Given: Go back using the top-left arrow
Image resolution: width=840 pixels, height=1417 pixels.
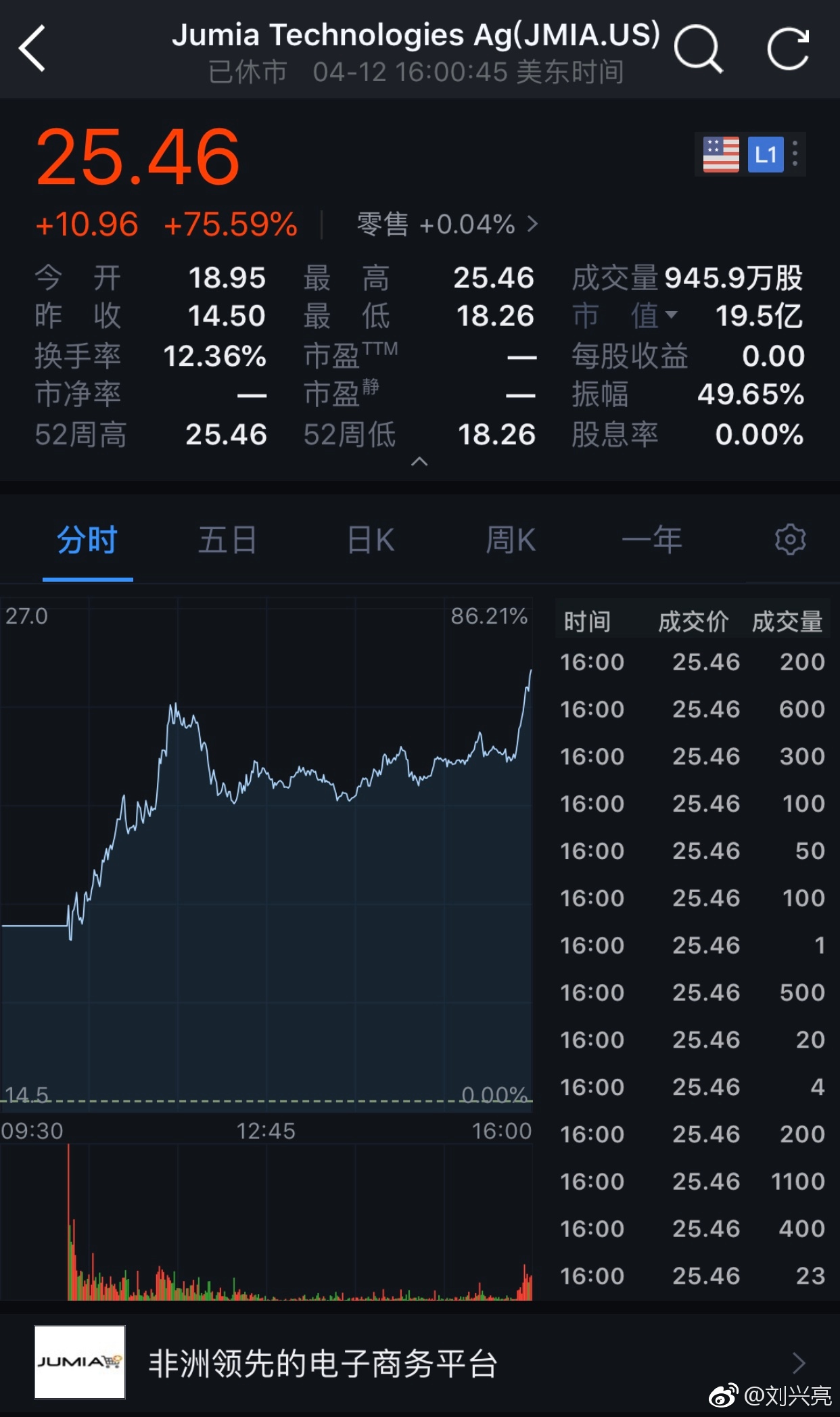Looking at the screenshot, I should coord(32,49).
